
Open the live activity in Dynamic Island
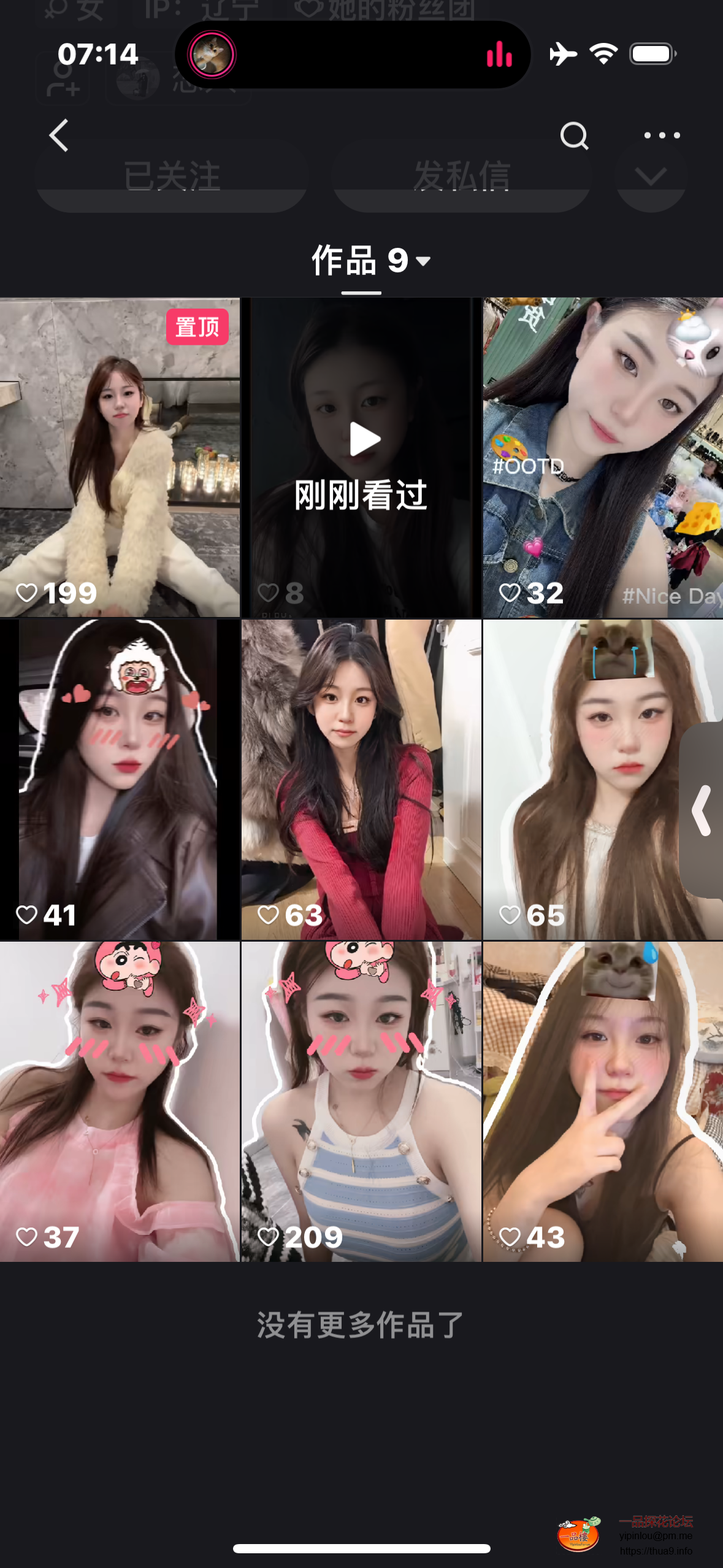pyautogui.click(x=353, y=55)
